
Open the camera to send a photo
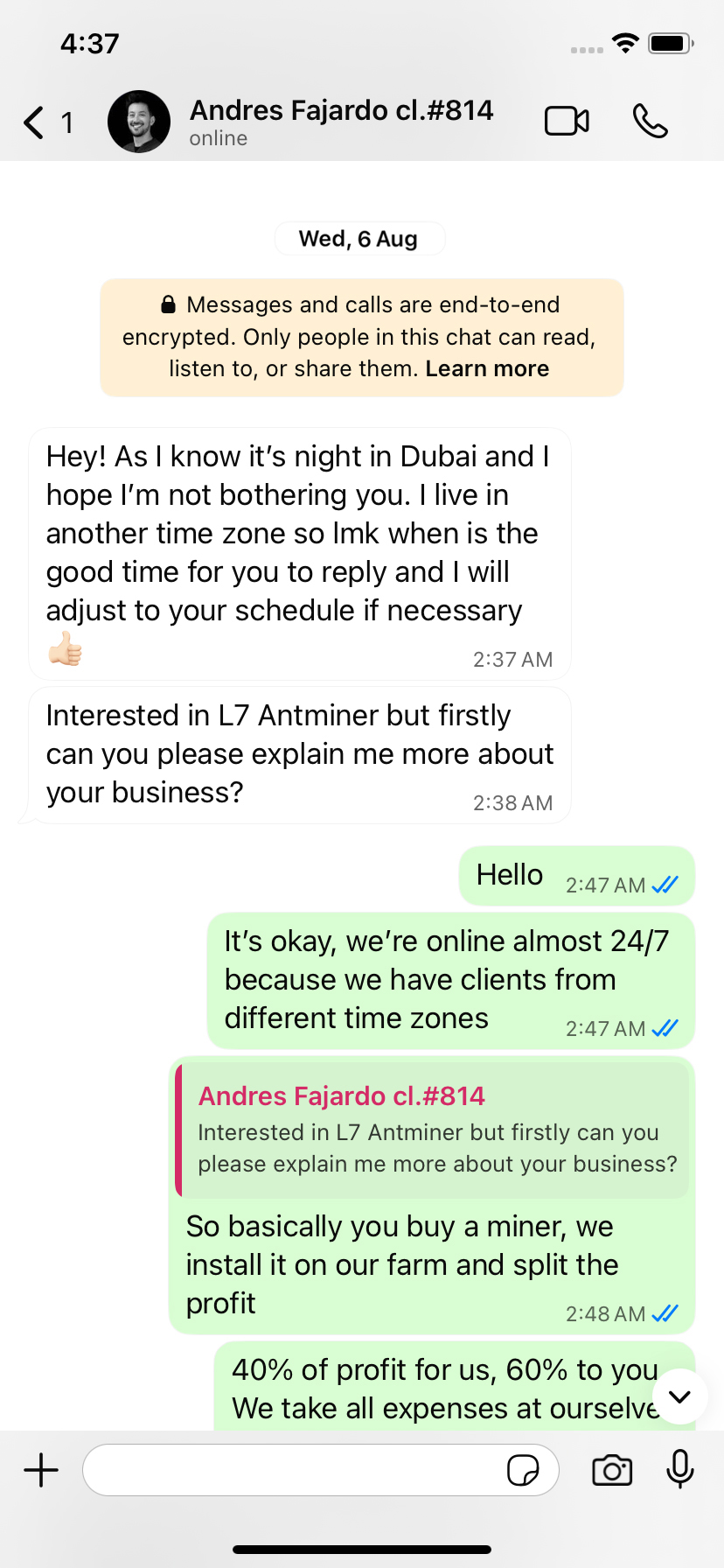[x=612, y=1470]
